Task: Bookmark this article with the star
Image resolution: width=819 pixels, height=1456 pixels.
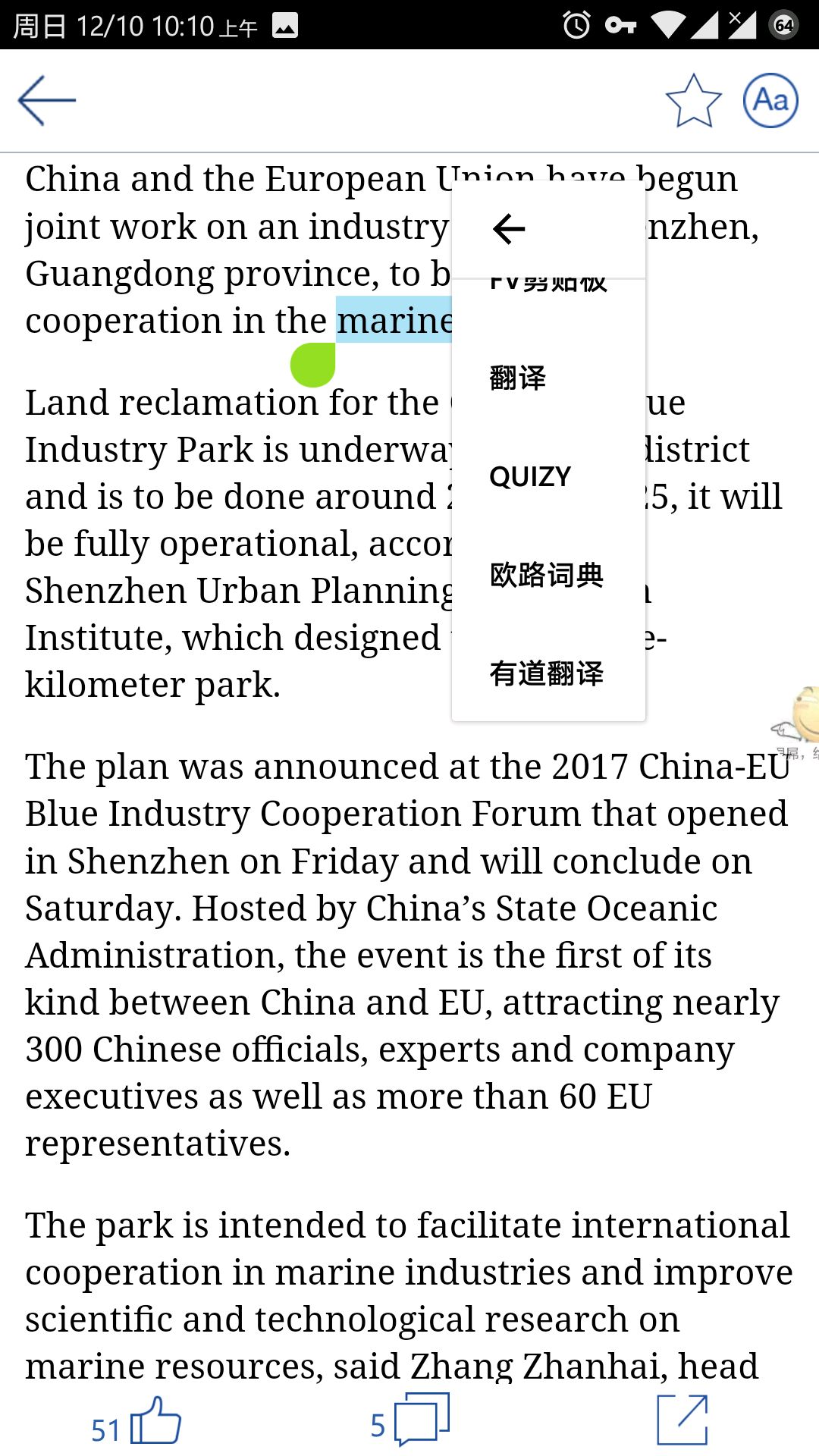Action: [x=693, y=100]
